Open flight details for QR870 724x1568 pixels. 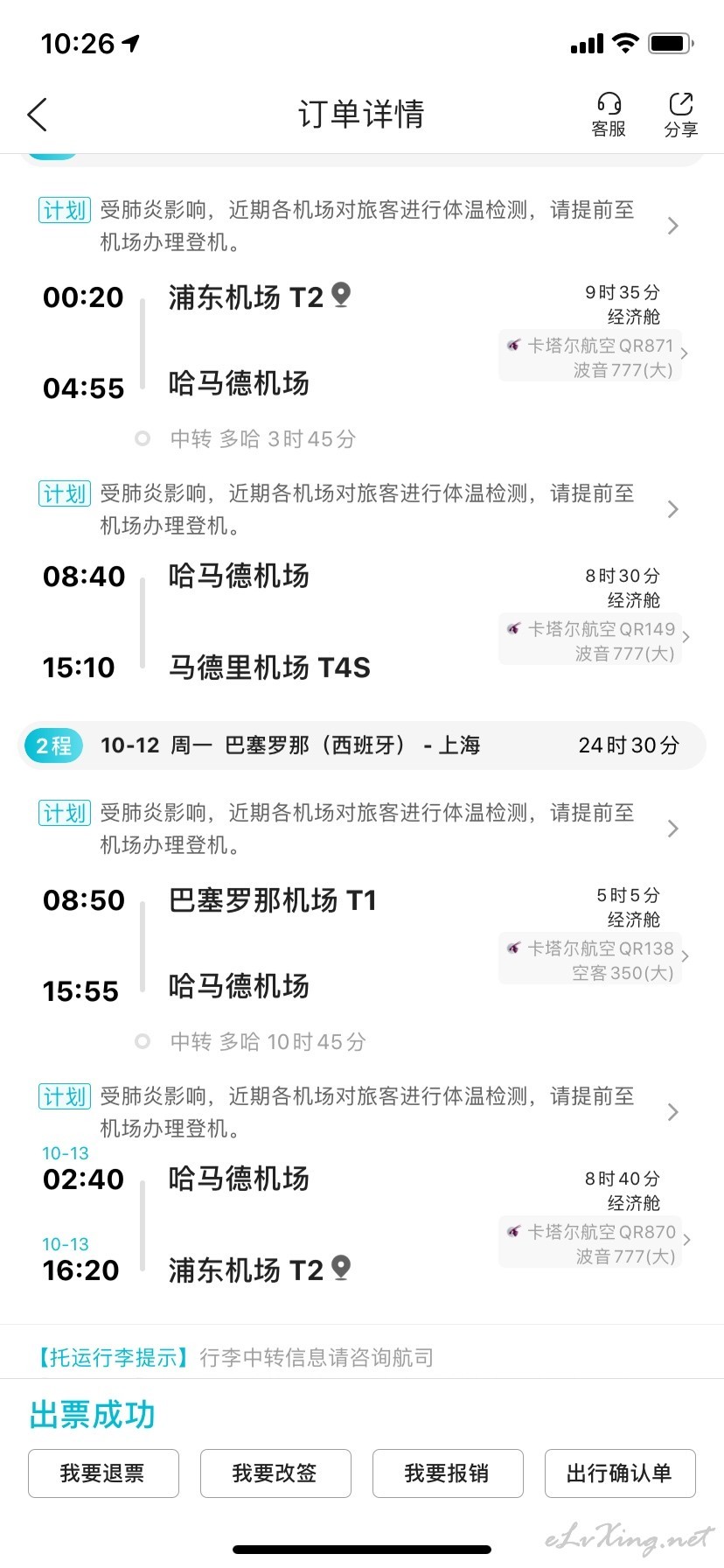pos(594,1243)
